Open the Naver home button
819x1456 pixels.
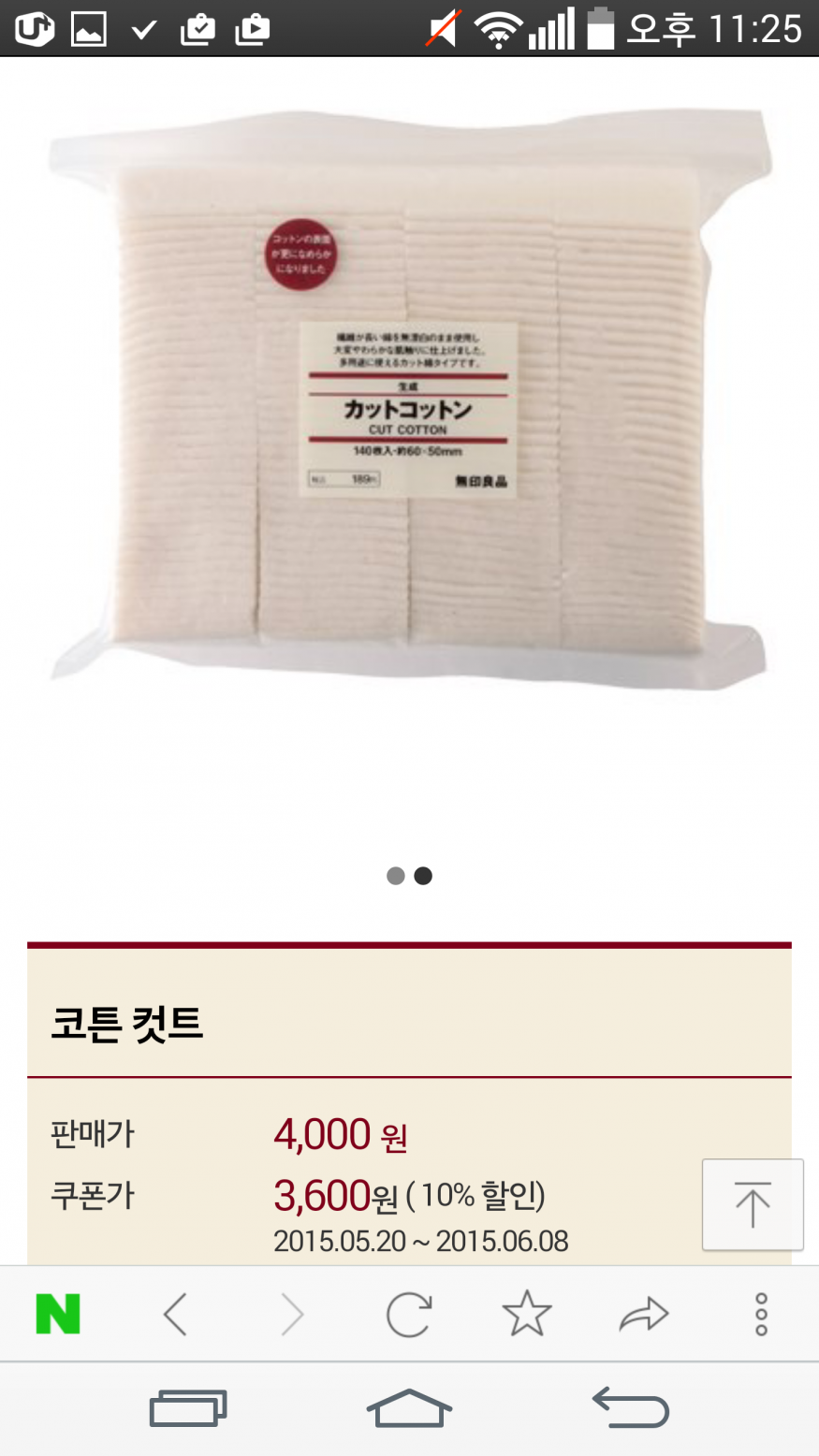coord(58,1315)
